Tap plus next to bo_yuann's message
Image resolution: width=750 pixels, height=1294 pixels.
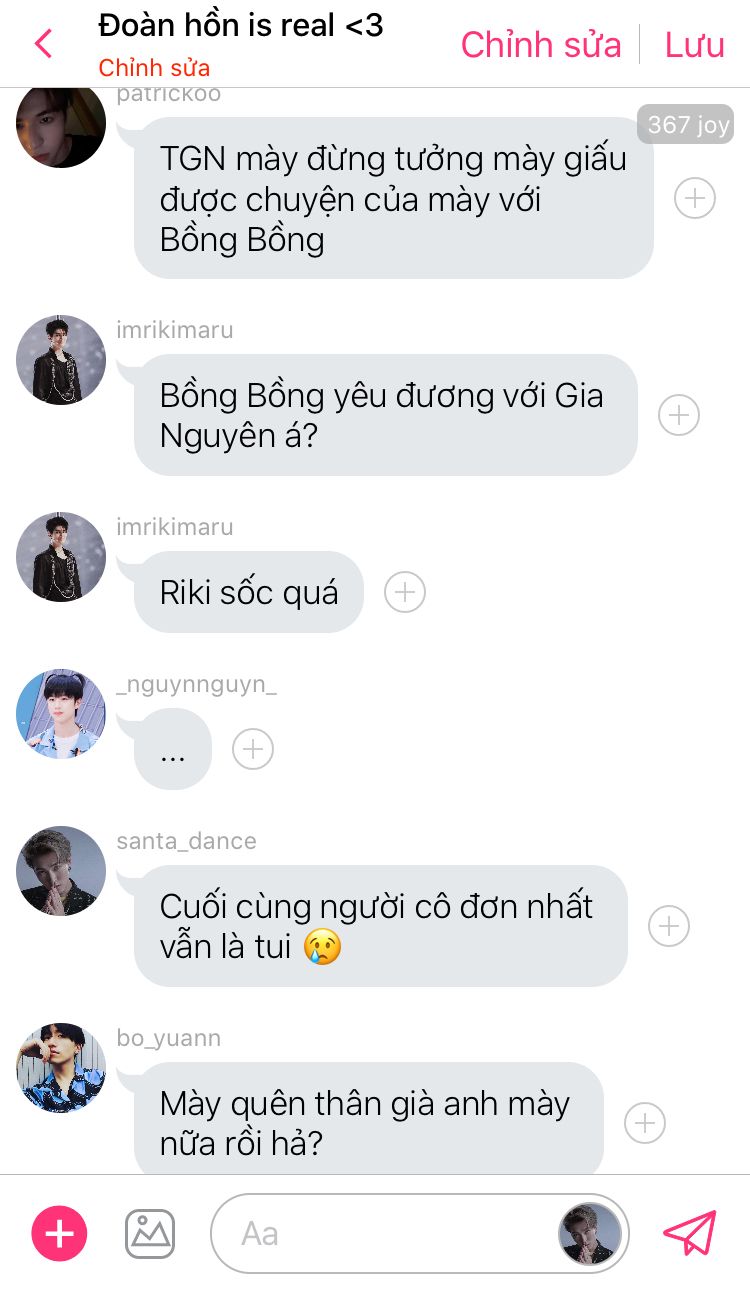point(645,1123)
